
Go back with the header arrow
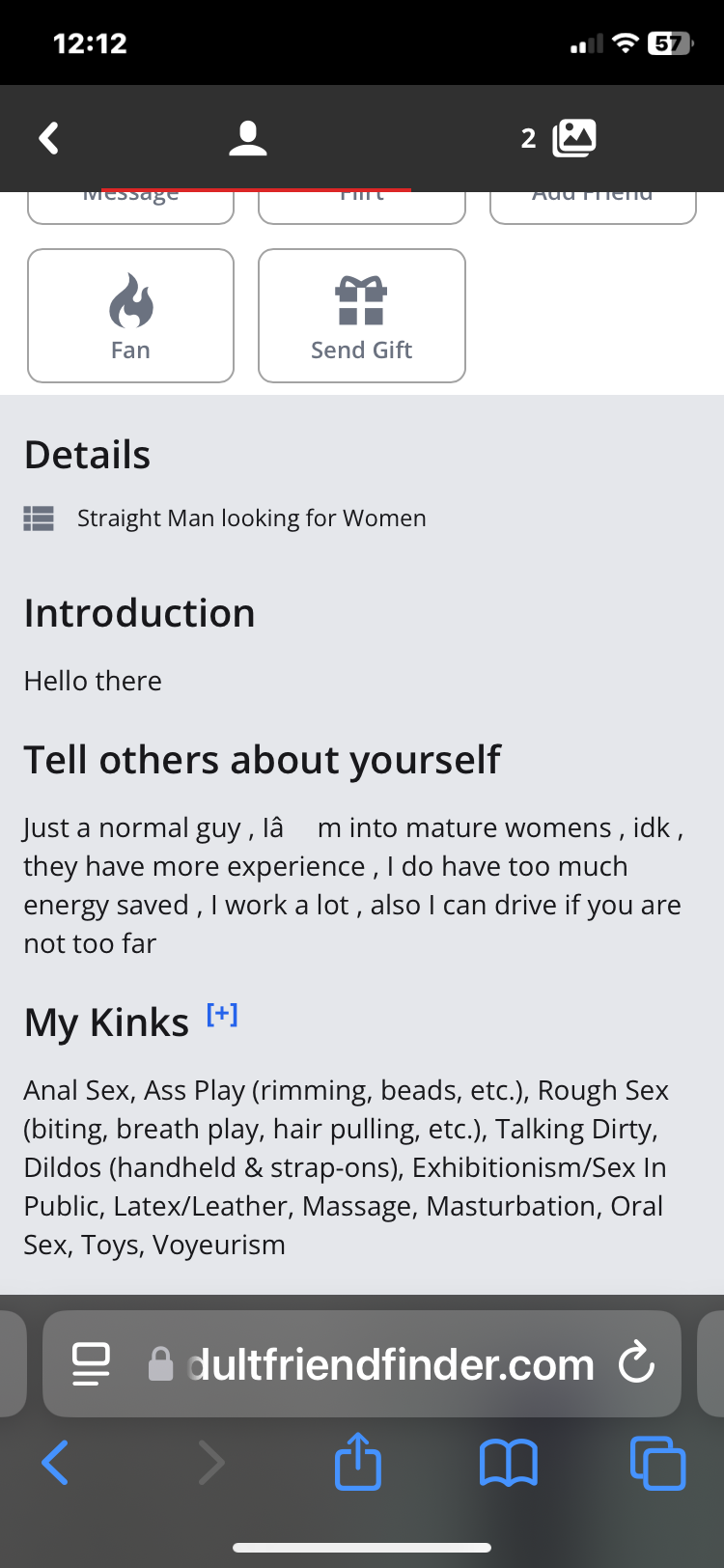49,138
